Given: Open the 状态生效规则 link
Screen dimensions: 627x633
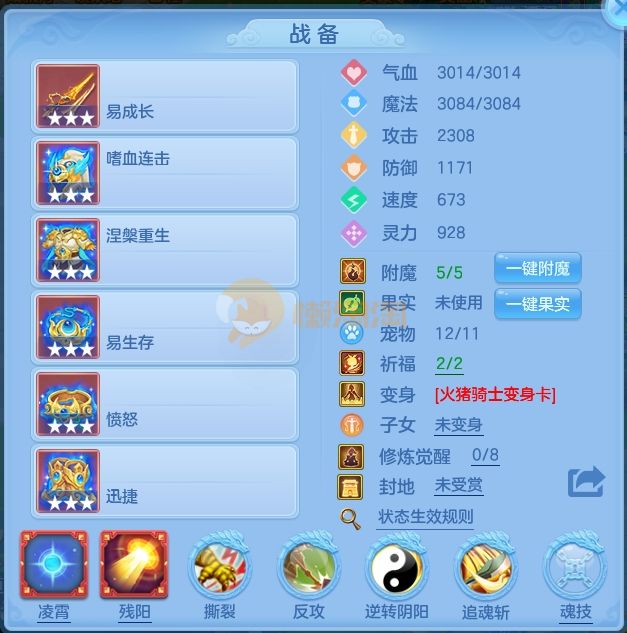Looking at the screenshot, I should click(x=425, y=517).
